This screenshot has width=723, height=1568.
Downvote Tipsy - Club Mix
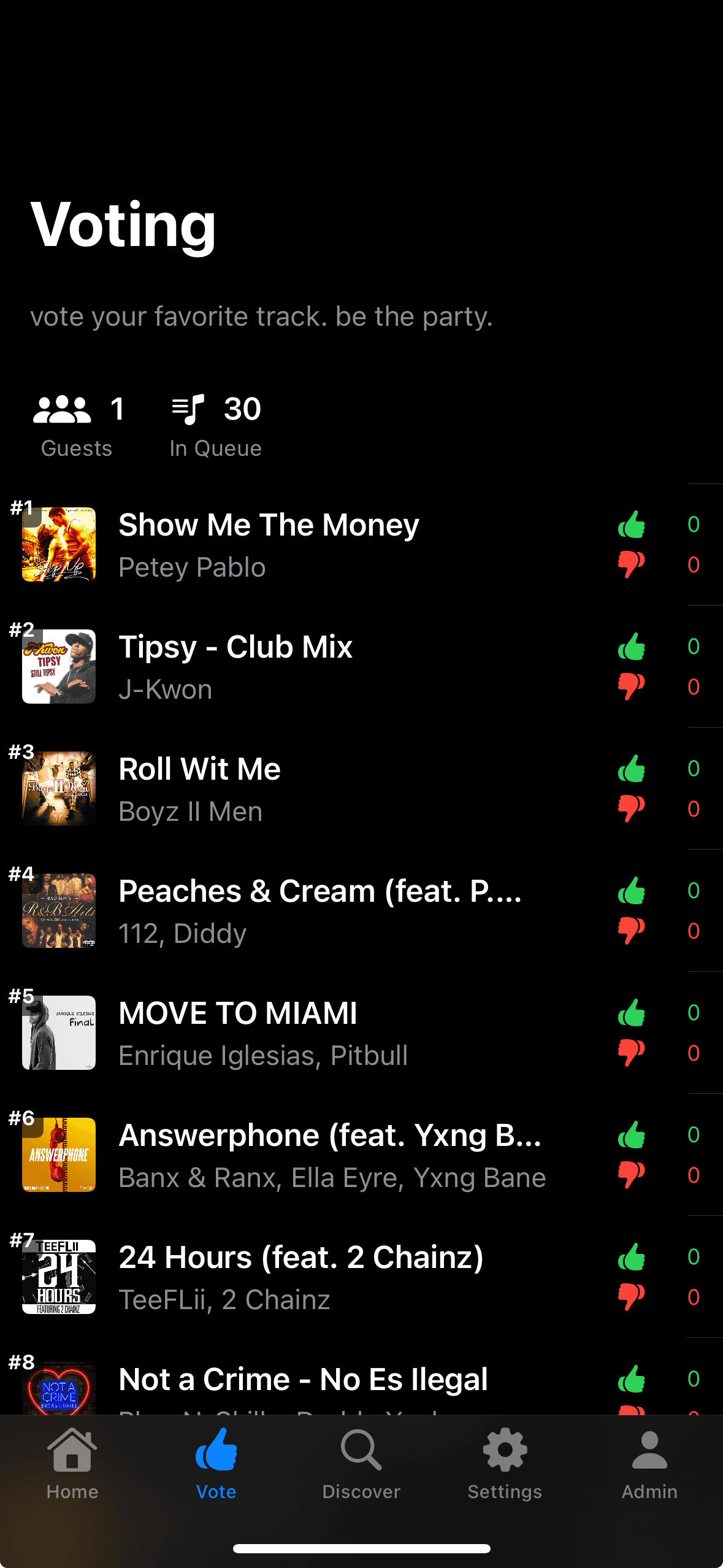pos(632,686)
